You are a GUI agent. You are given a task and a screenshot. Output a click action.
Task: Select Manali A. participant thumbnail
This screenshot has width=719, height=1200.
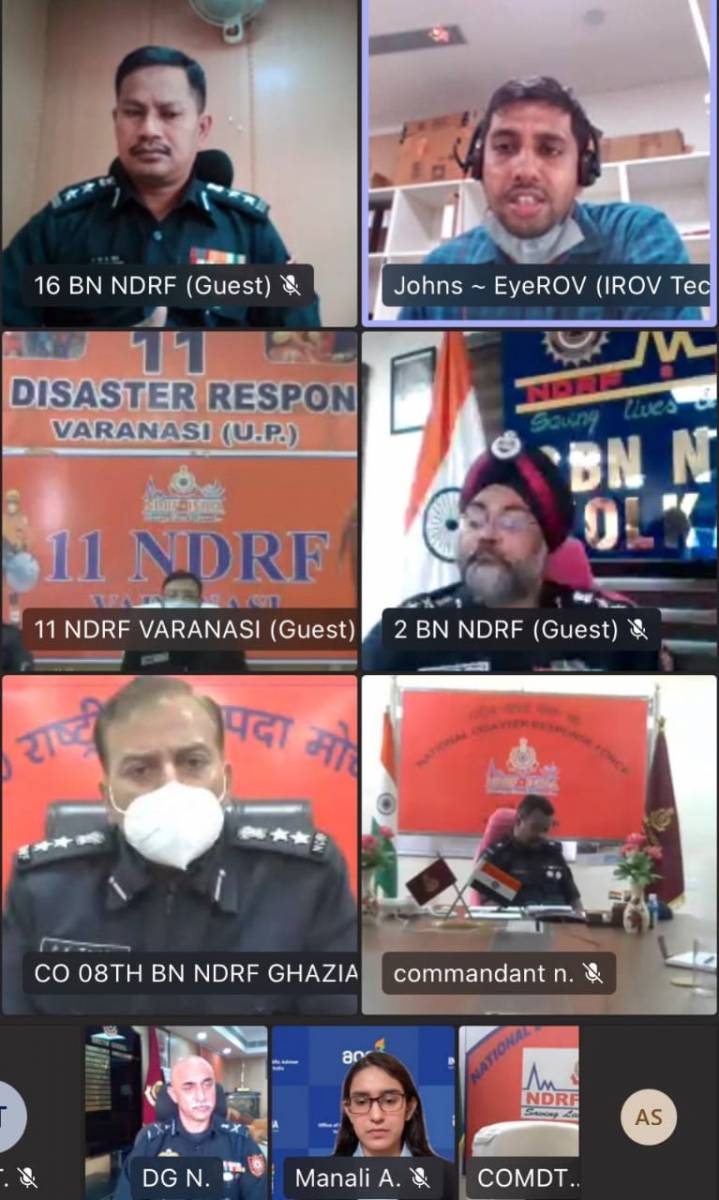pos(363,1112)
